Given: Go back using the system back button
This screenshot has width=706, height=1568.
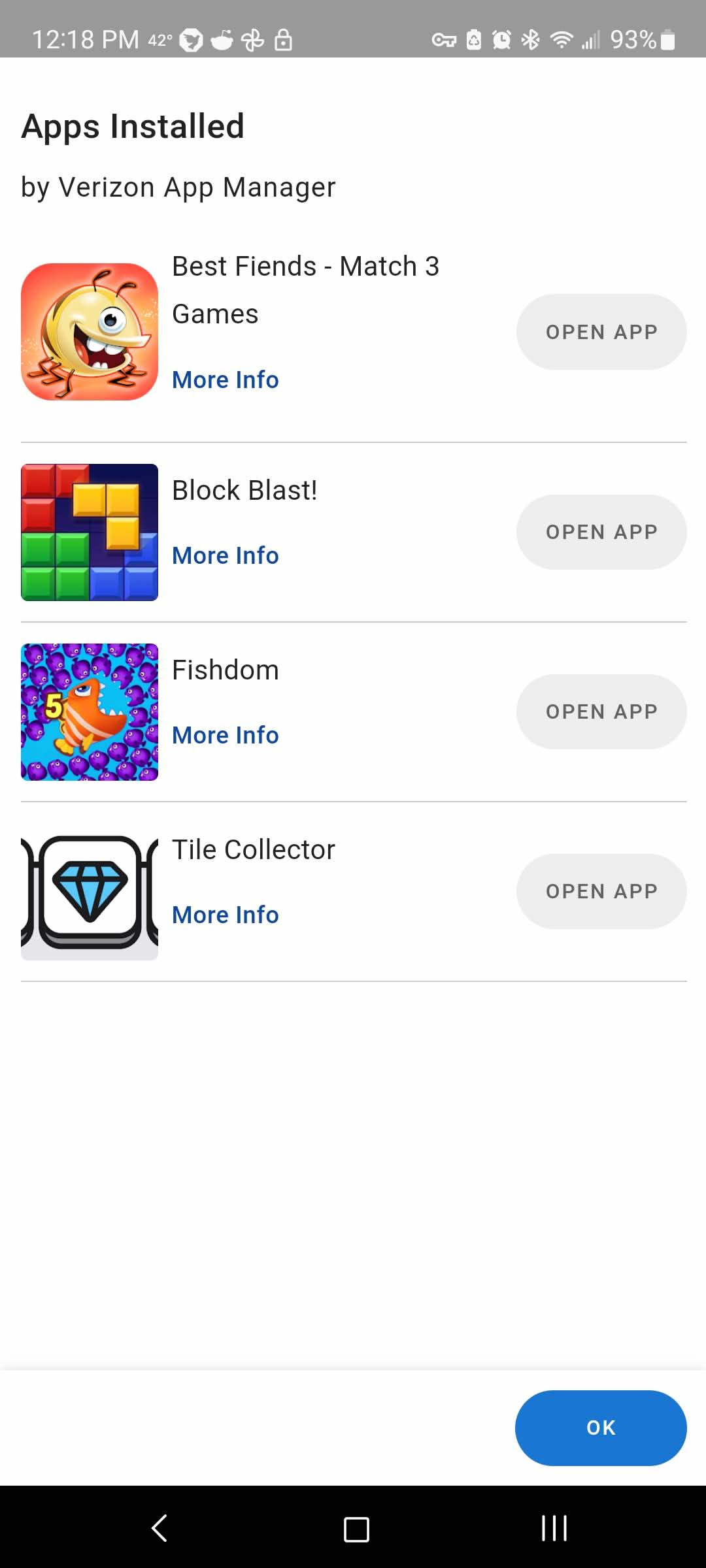Looking at the screenshot, I should coord(160,1528).
